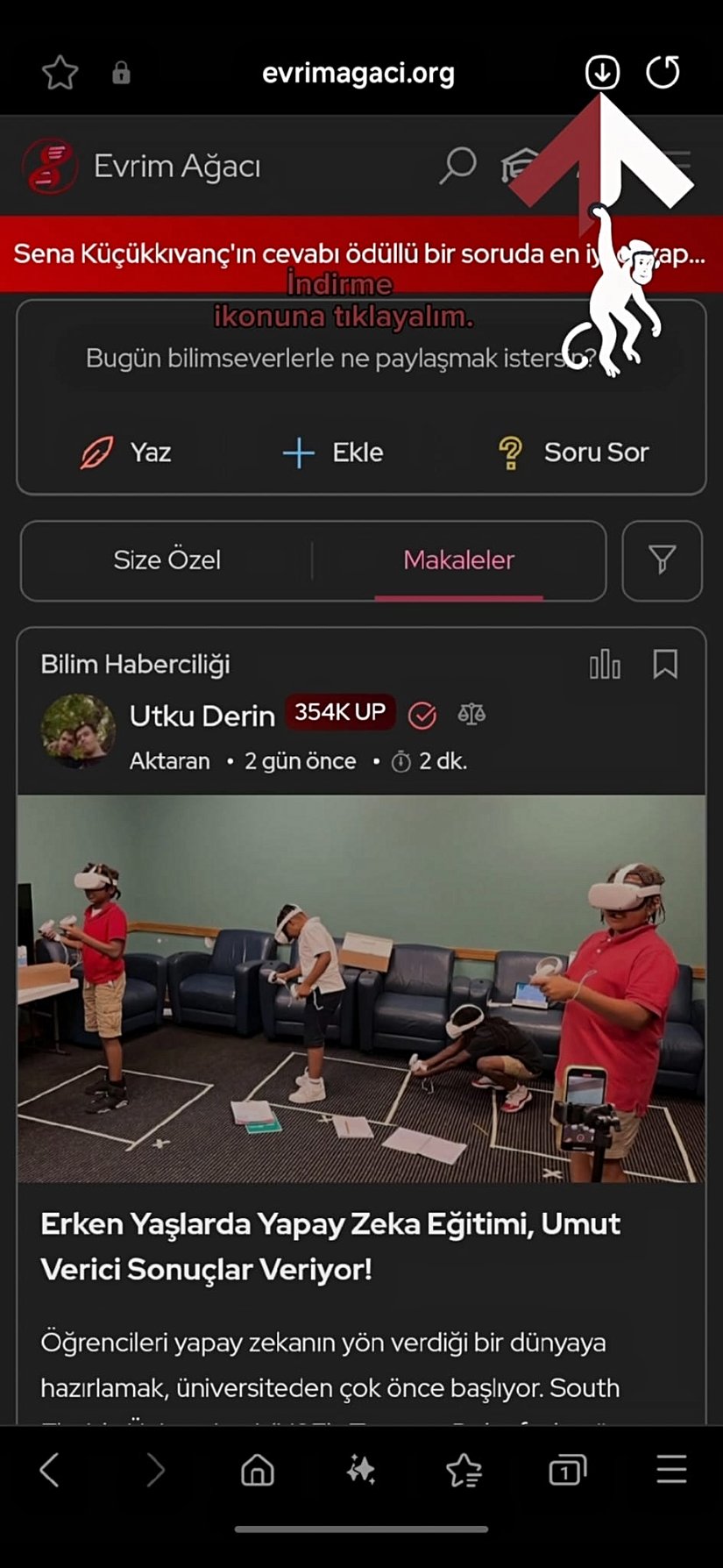Tap the download icon in the address bar
This screenshot has height=1568, width=723.
[x=602, y=73]
